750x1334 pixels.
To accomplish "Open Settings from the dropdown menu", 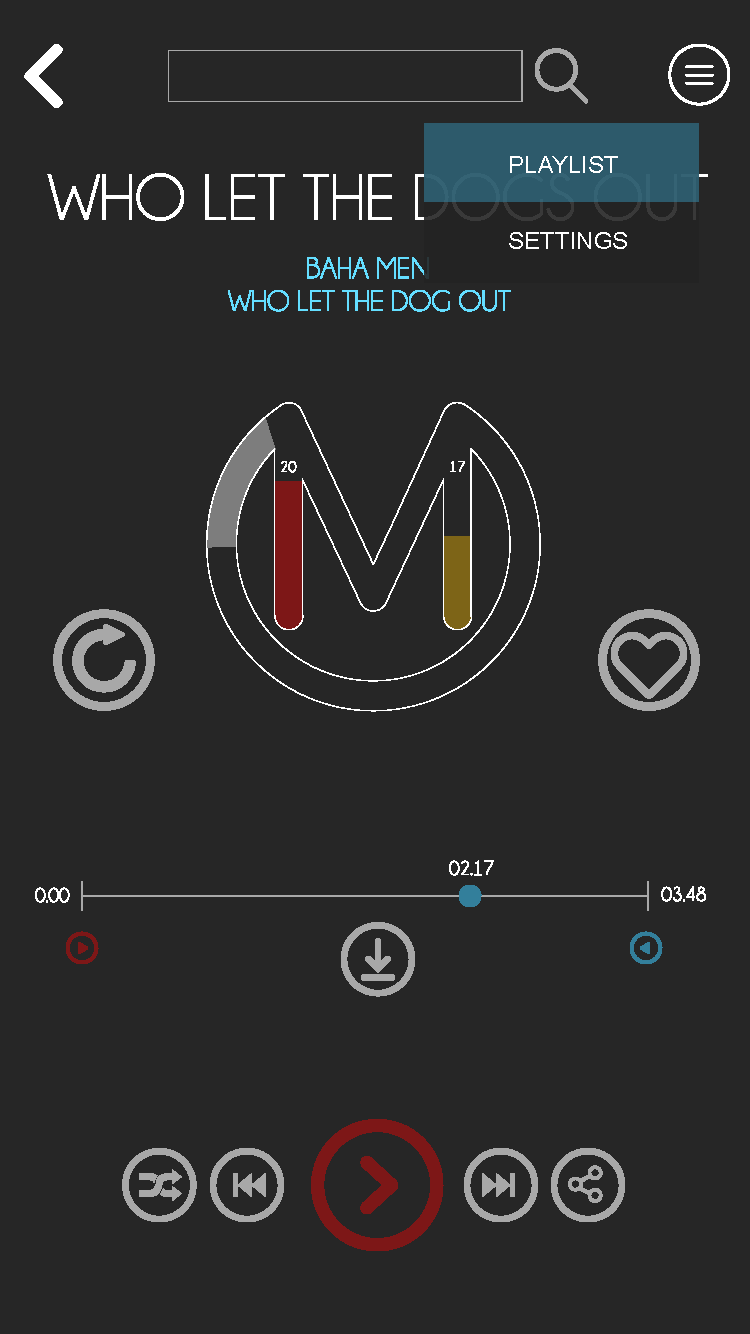I will 567,241.
